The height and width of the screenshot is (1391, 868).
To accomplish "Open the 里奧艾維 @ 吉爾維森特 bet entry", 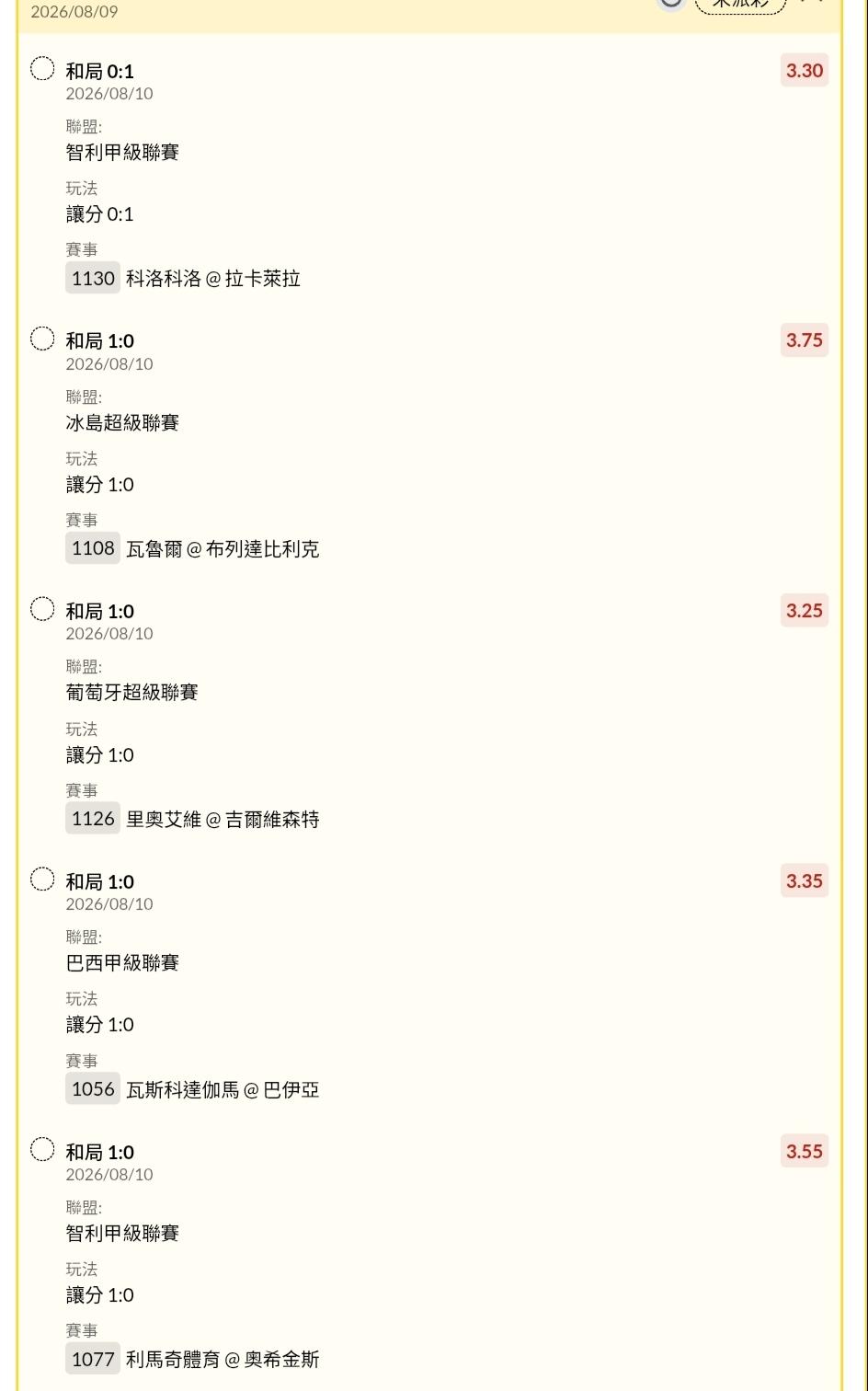I will pos(429,714).
